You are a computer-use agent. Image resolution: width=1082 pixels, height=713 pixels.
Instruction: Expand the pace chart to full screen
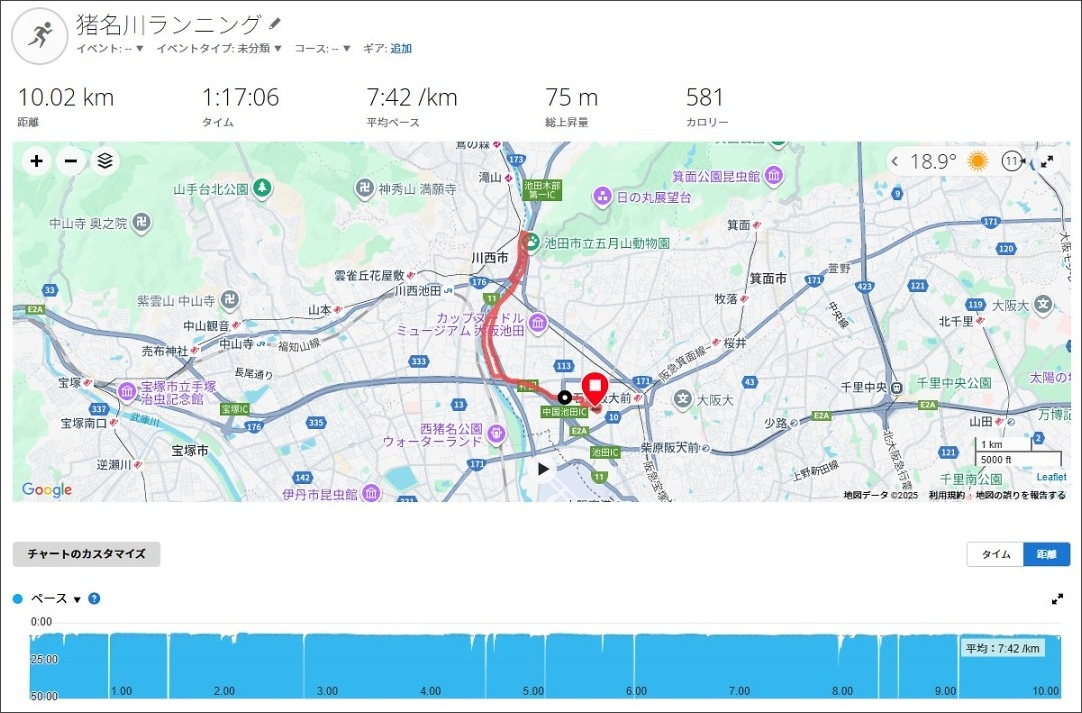tap(1058, 599)
